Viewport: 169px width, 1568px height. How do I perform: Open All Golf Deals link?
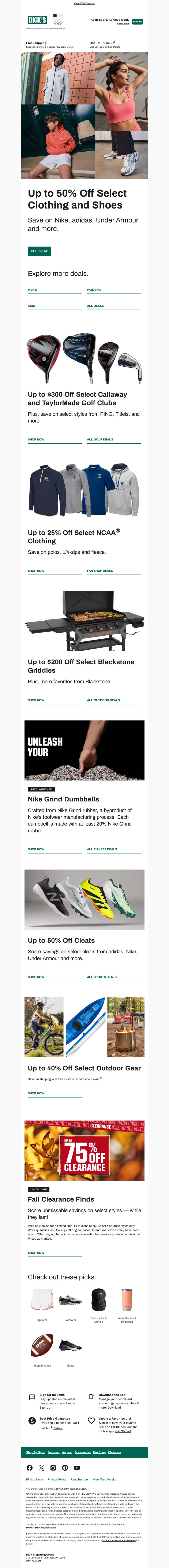[100, 439]
